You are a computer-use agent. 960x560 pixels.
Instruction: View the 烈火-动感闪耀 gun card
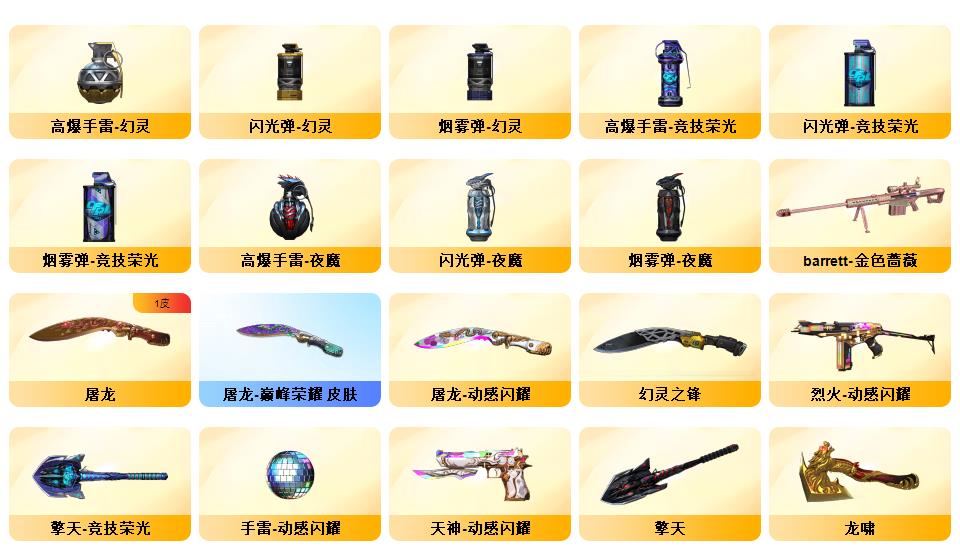tap(860, 350)
